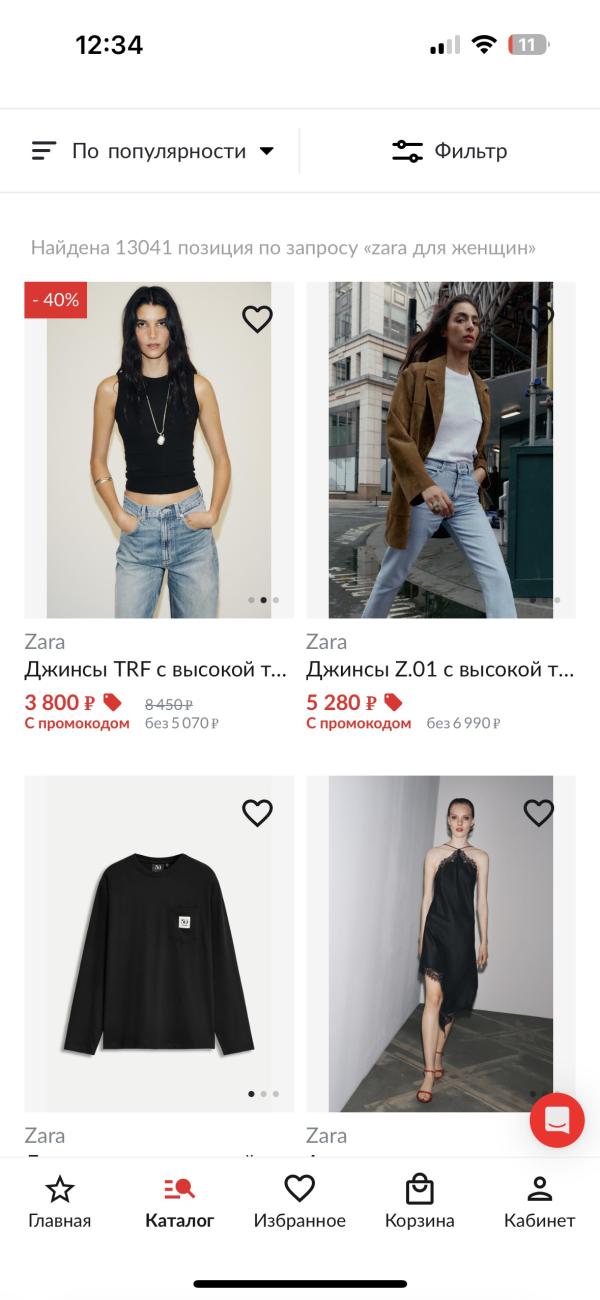Open the Корзина cart tab
The image size is (600, 1300).
click(x=419, y=1203)
